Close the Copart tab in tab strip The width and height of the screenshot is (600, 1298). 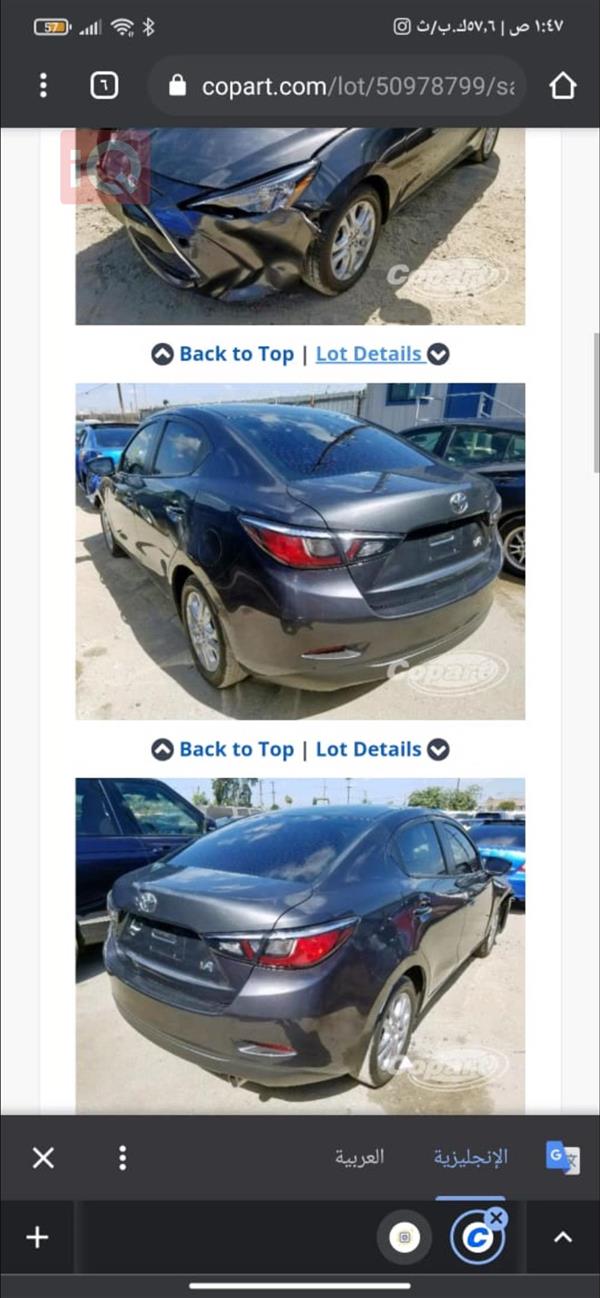(496, 1218)
